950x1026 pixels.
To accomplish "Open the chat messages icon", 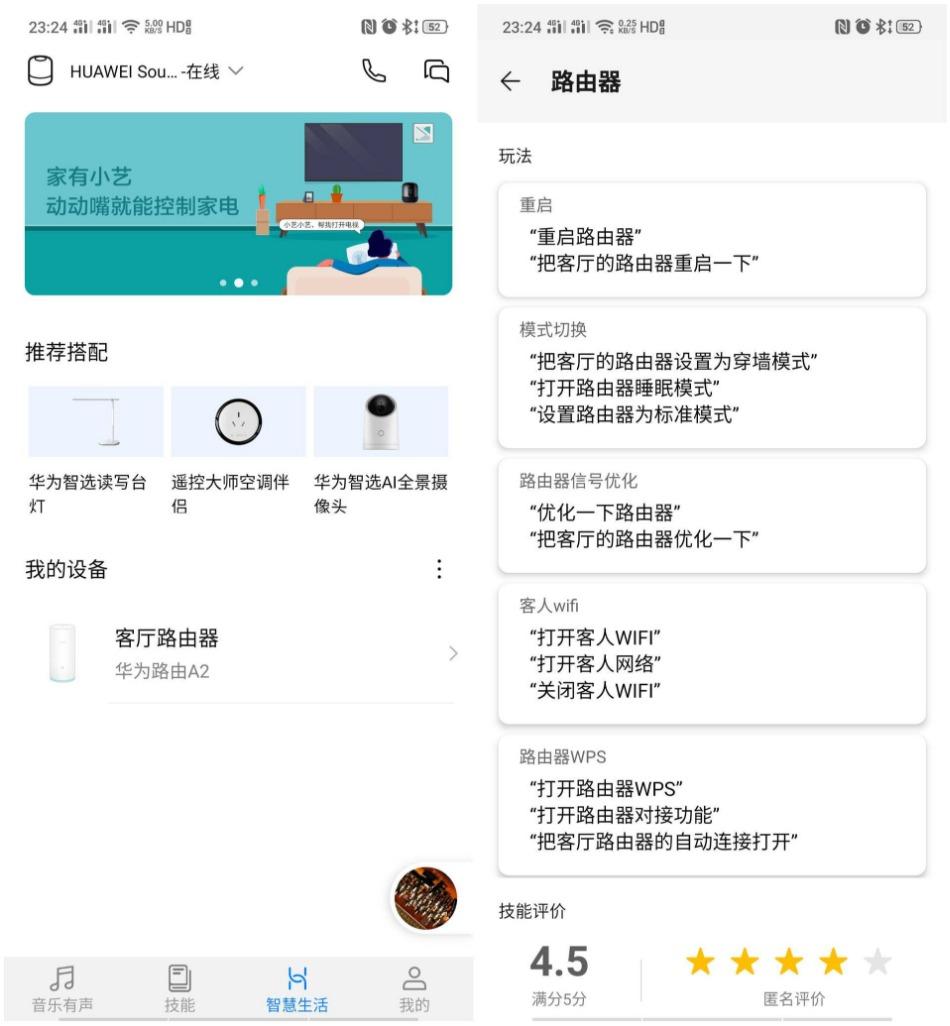I will coord(436,71).
